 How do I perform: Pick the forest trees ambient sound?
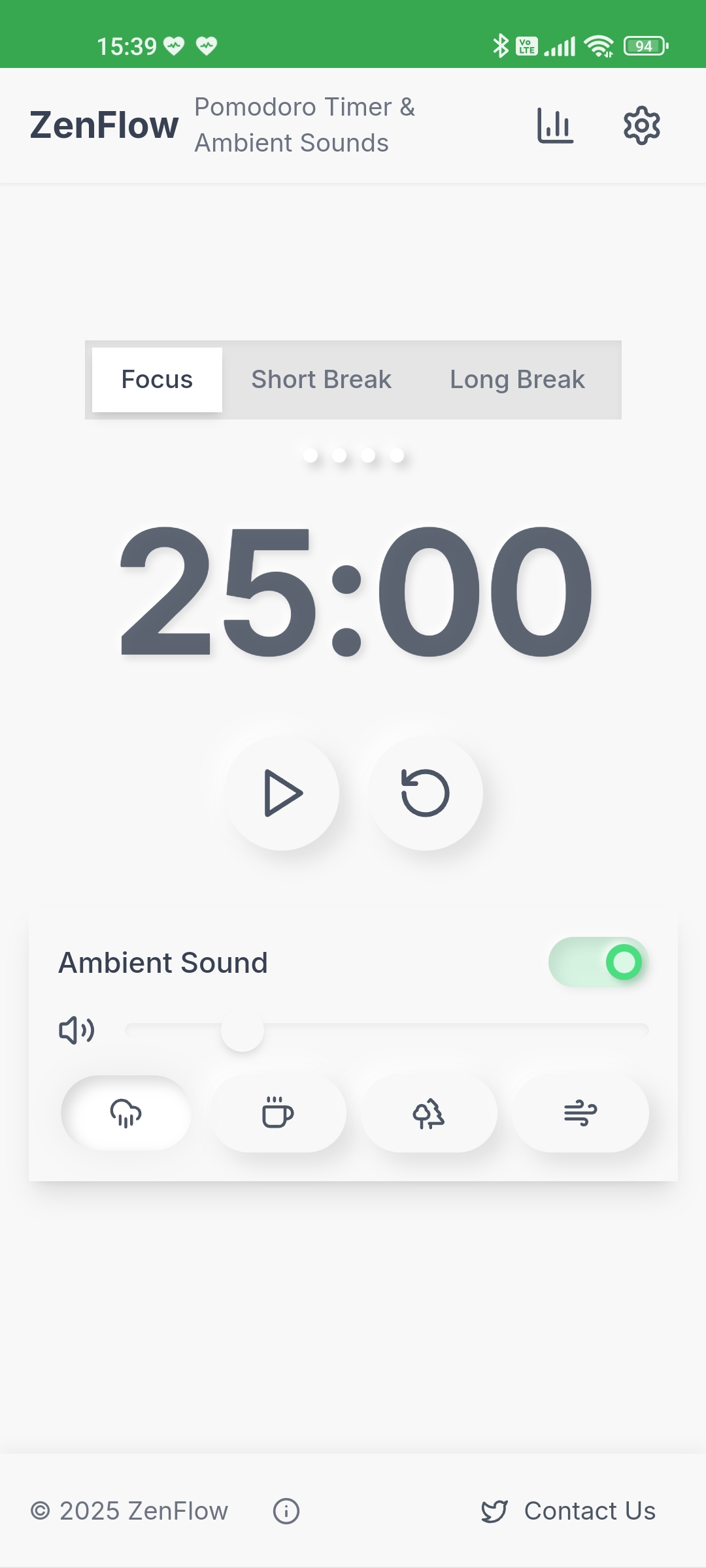(x=429, y=1113)
